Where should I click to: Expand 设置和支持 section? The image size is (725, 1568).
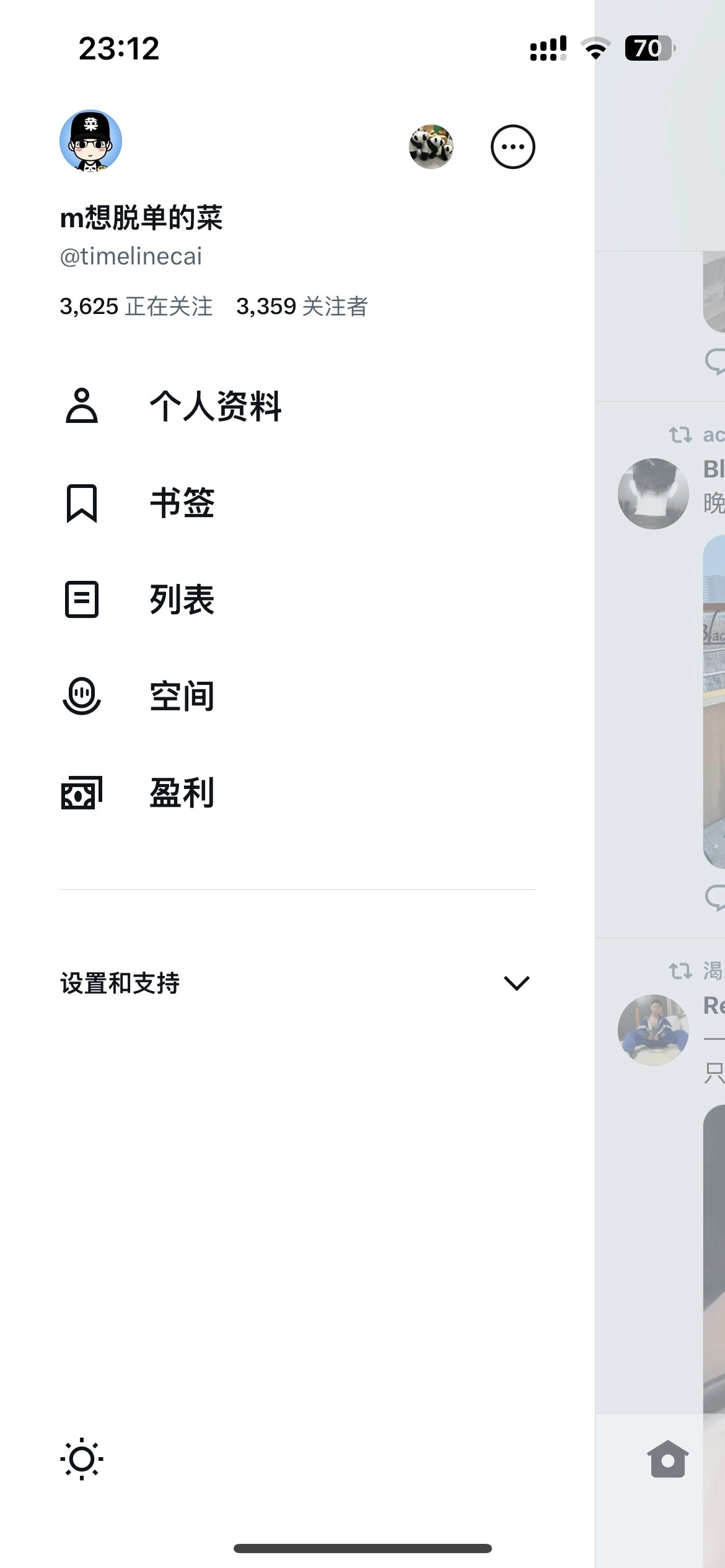(297, 983)
